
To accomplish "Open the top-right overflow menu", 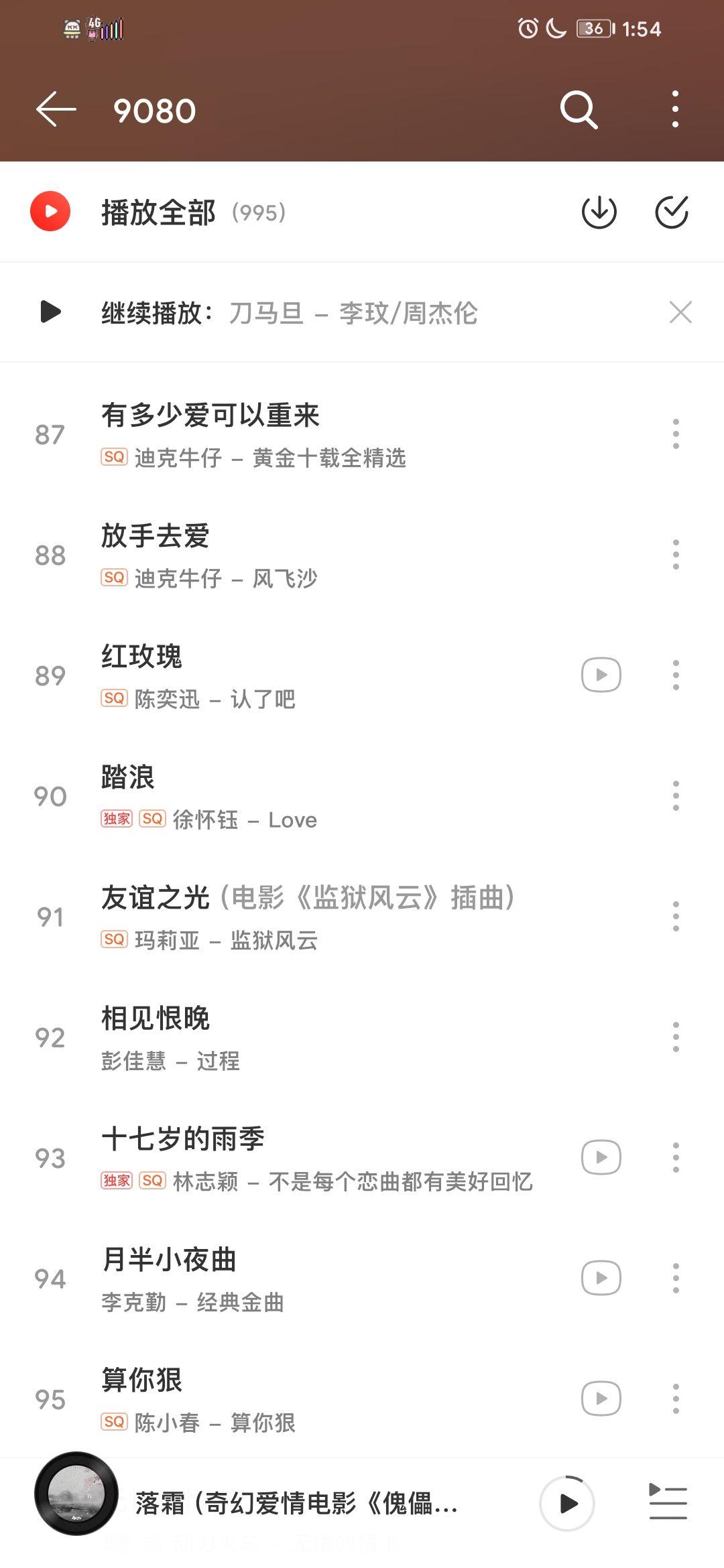I will pyautogui.click(x=675, y=109).
